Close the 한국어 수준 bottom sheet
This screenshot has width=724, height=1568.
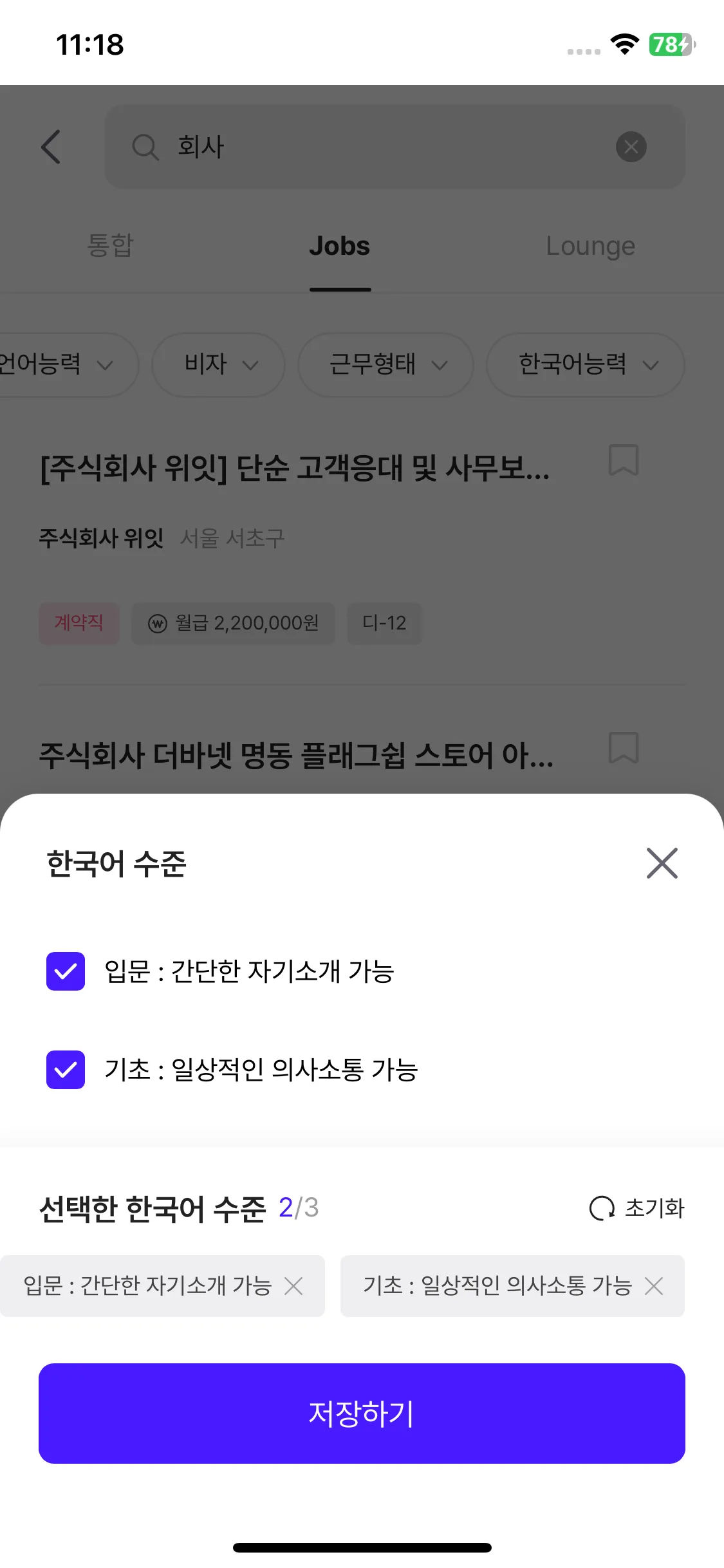click(662, 863)
